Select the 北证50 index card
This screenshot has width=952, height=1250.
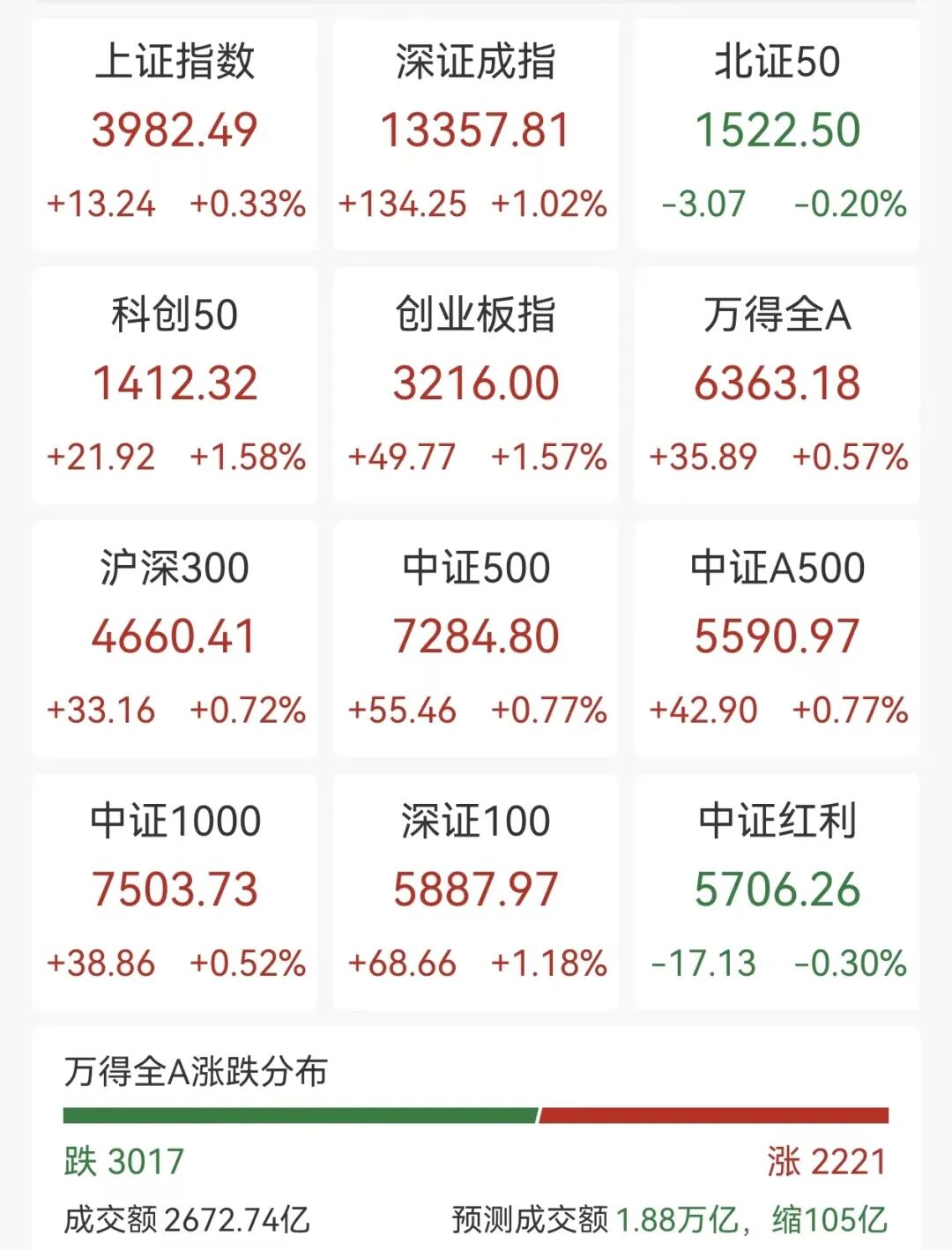[777, 132]
